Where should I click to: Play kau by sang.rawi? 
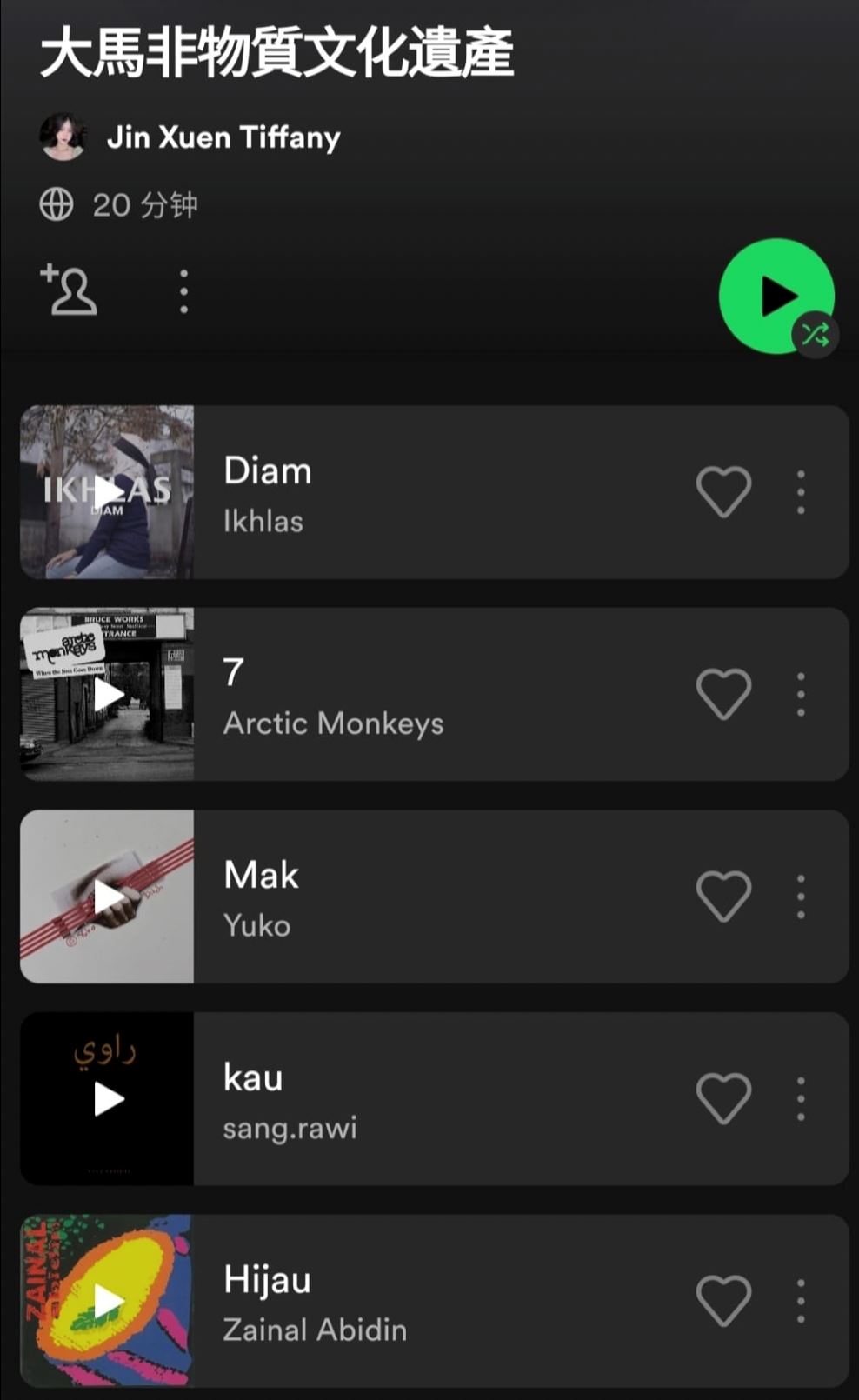pos(108,1099)
